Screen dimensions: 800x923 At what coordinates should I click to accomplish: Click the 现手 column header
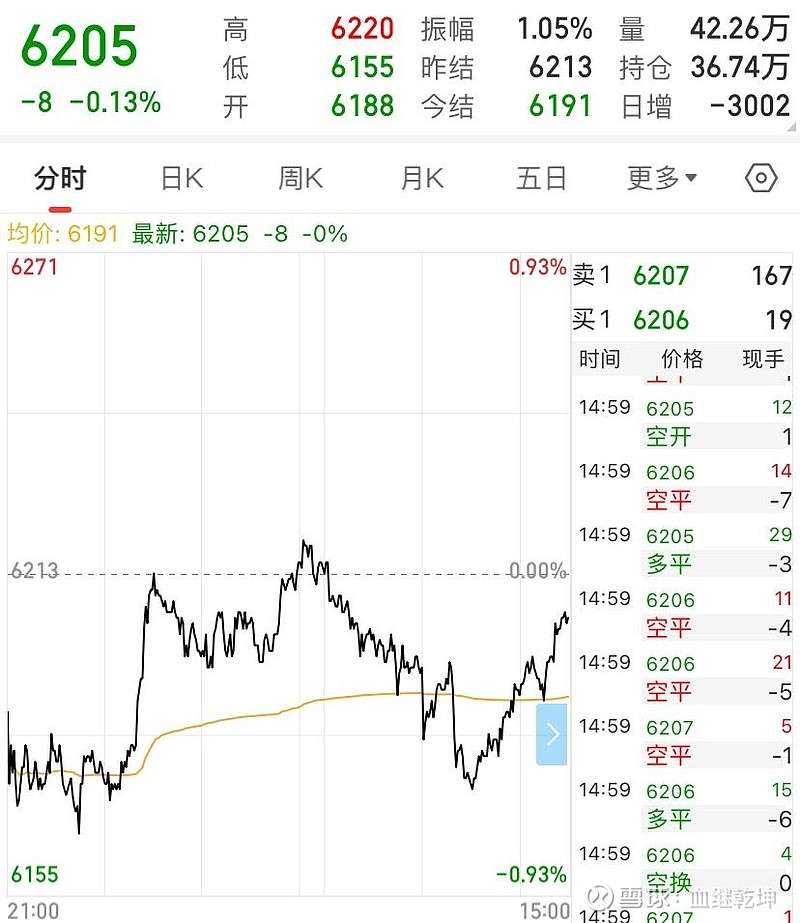click(762, 359)
